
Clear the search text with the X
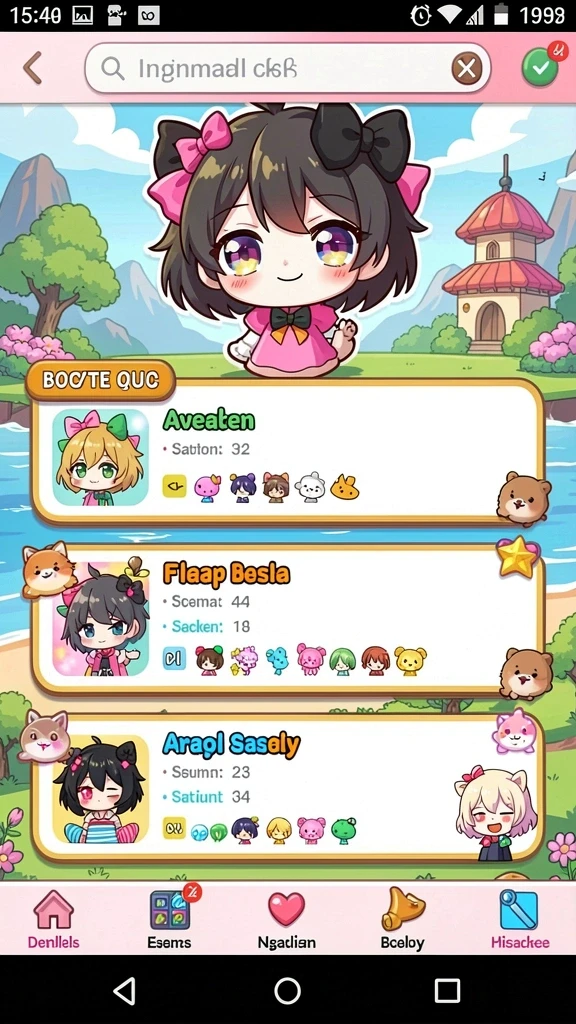point(466,68)
